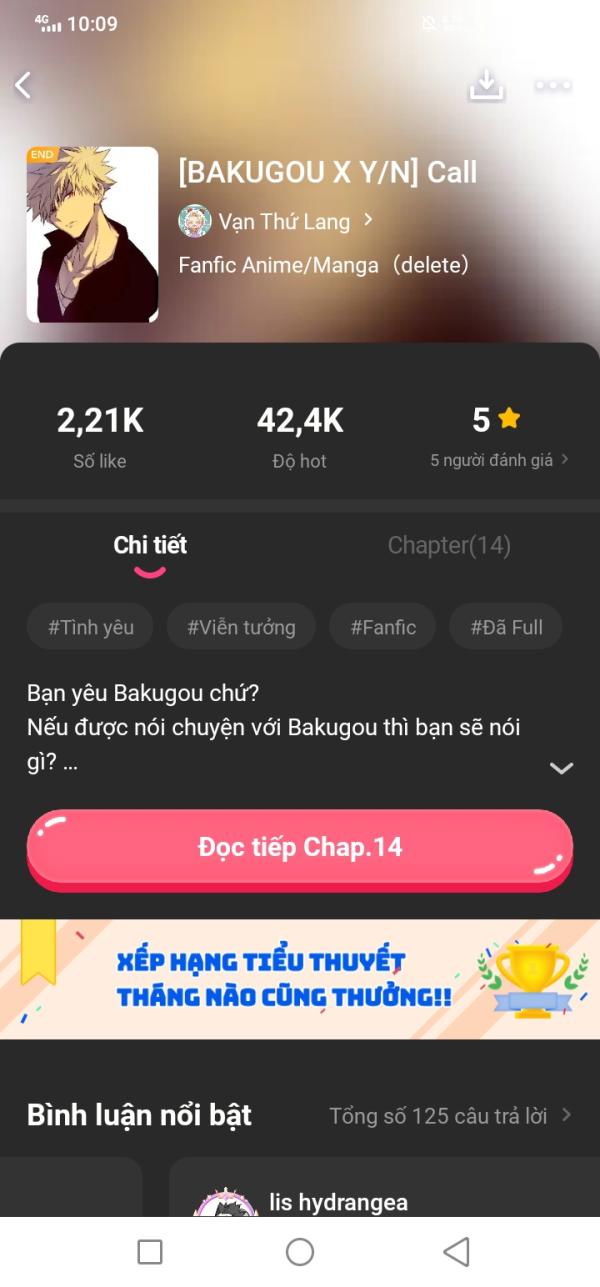
Task: Tap the #Viễn tưởng tag chip
Action: [x=241, y=627]
